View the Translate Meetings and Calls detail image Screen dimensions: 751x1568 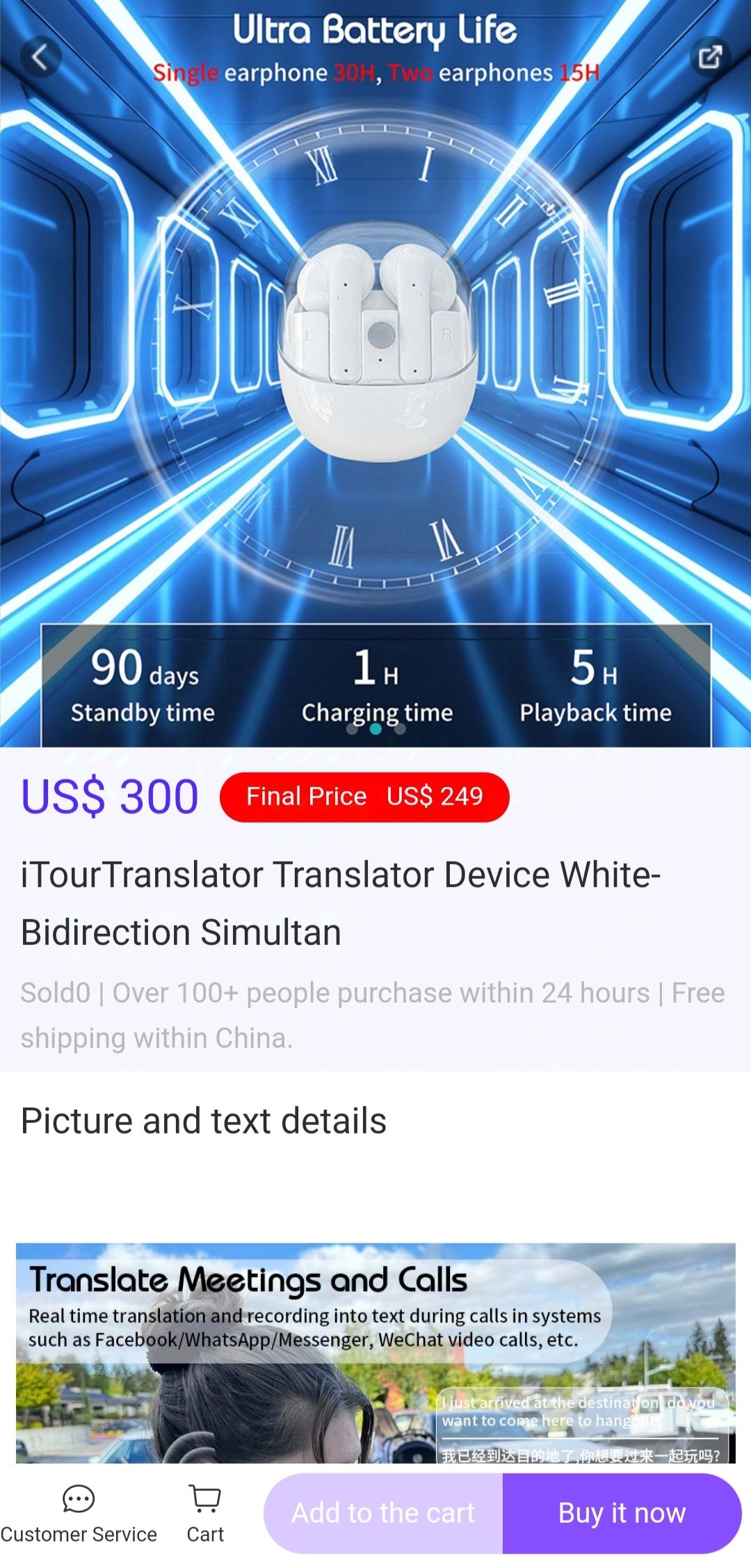[x=375, y=1352]
